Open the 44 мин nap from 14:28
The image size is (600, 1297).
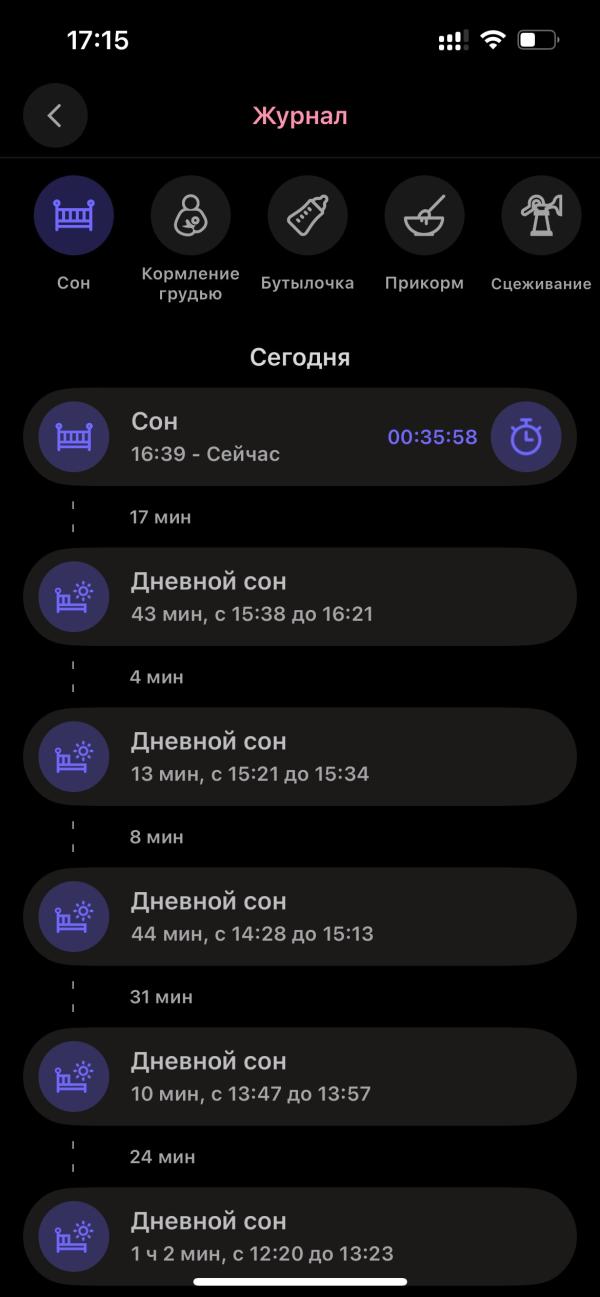coord(300,917)
